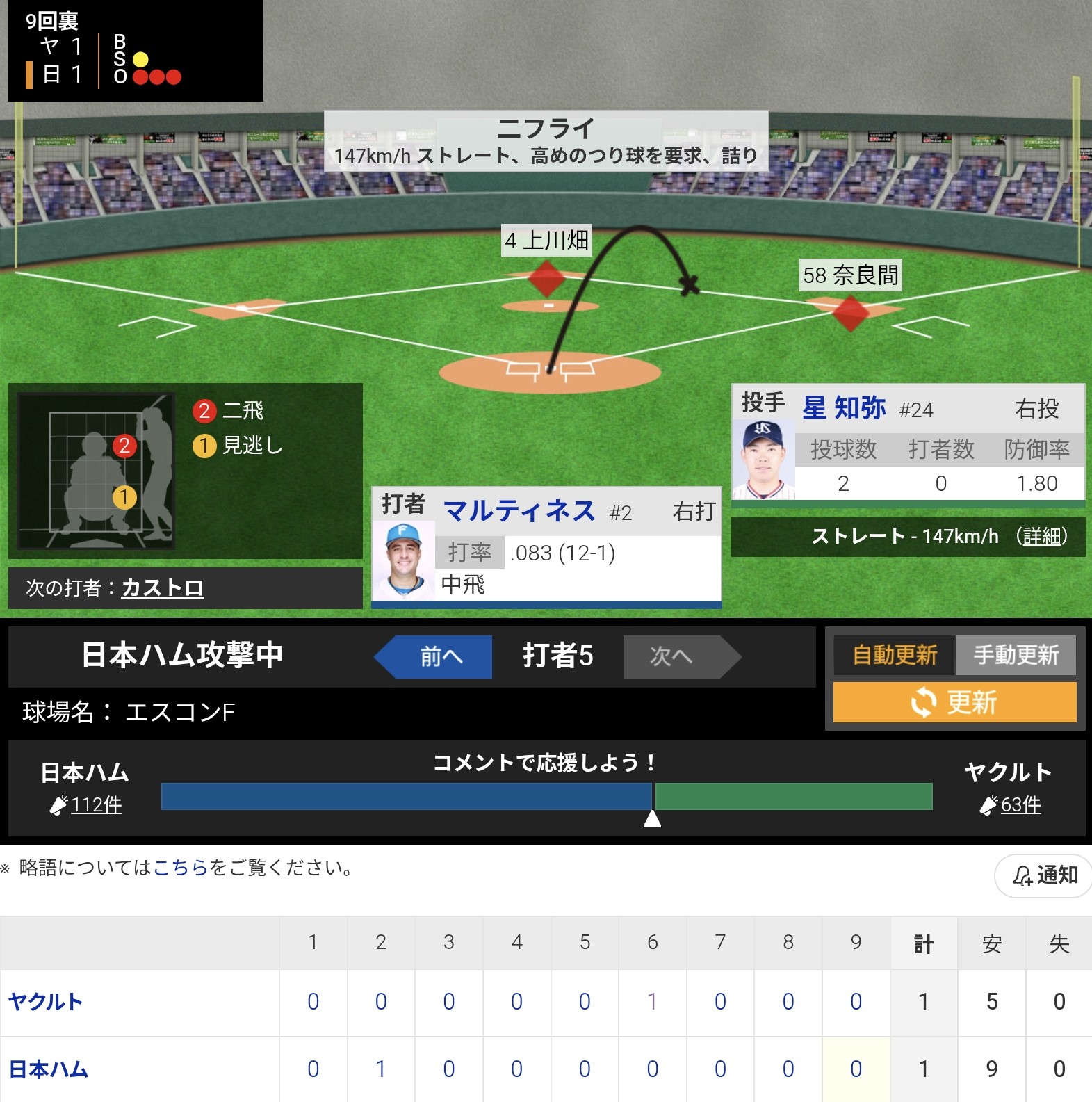Open ヤクルト team link in scoreboard
The height and width of the screenshot is (1102, 1092).
coord(46,1002)
